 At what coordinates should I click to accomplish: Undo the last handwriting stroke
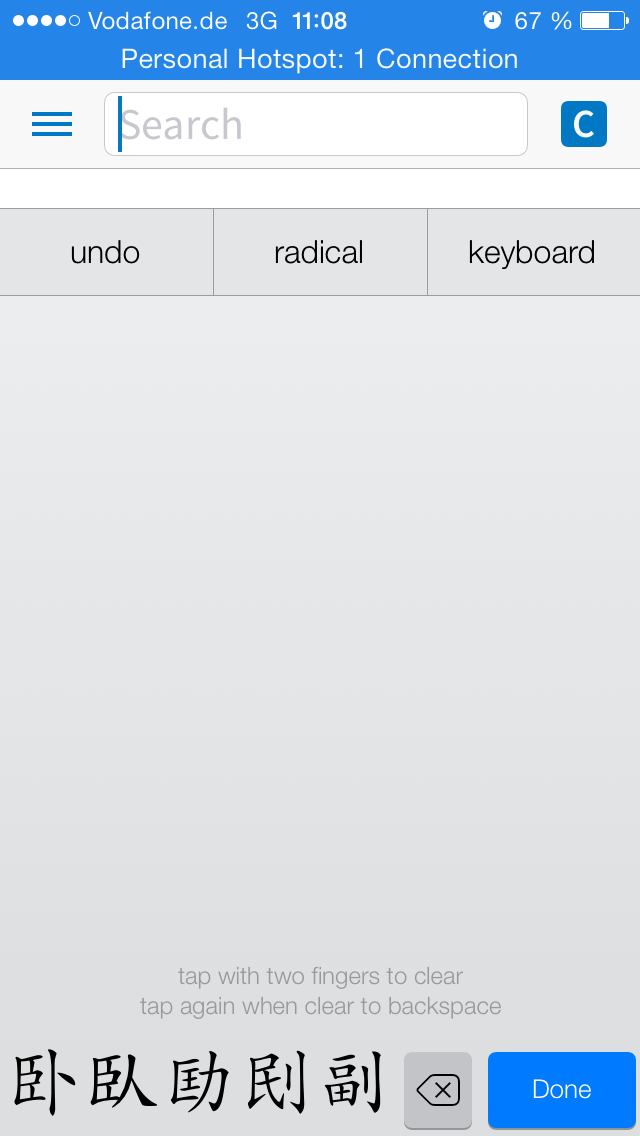pyautogui.click(x=106, y=252)
